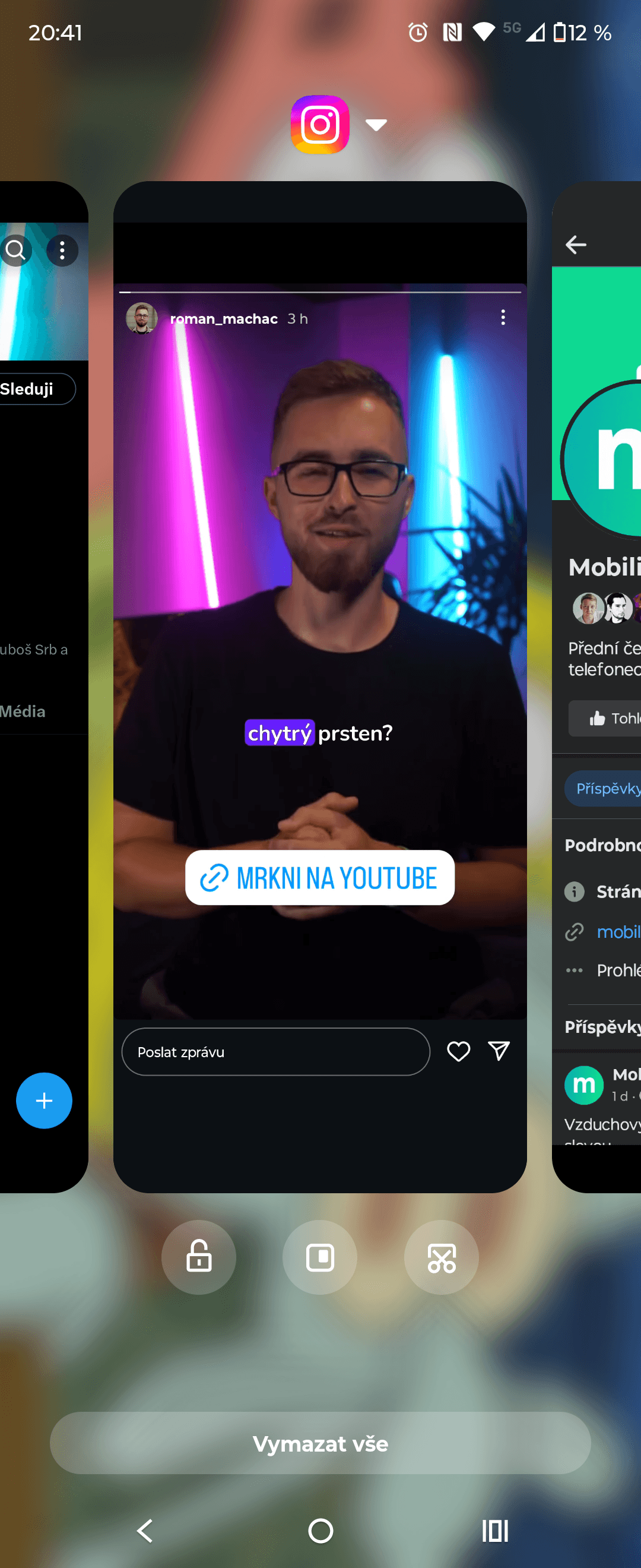
Task: Switch to the Mobilizujeme page card
Action: [599, 669]
